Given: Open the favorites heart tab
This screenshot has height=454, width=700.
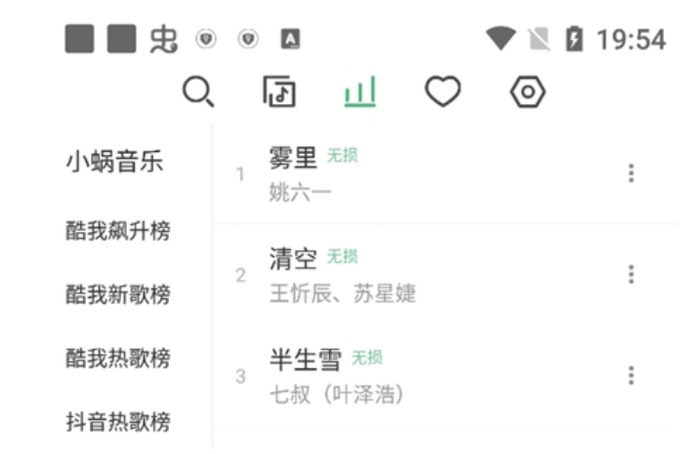Looking at the screenshot, I should tap(443, 93).
